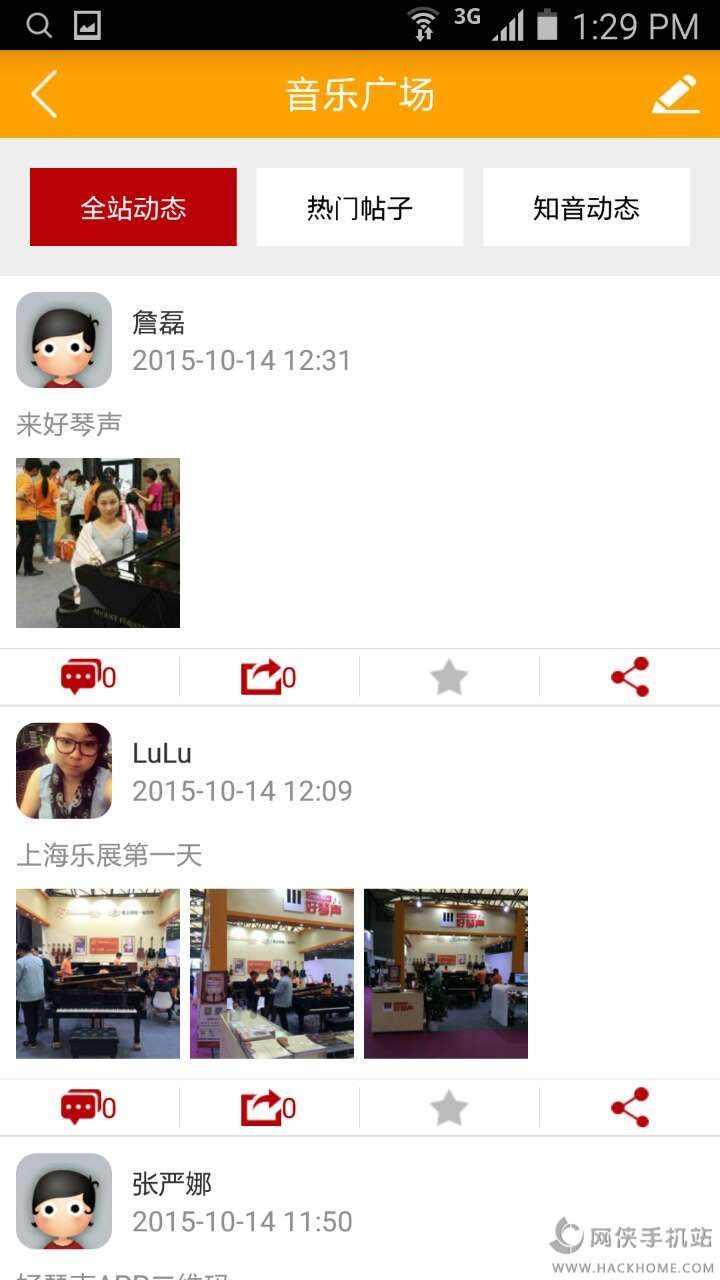720x1280 pixels.
Task: Switch to the 热门帖子 tab
Action: pyautogui.click(x=360, y=208)
